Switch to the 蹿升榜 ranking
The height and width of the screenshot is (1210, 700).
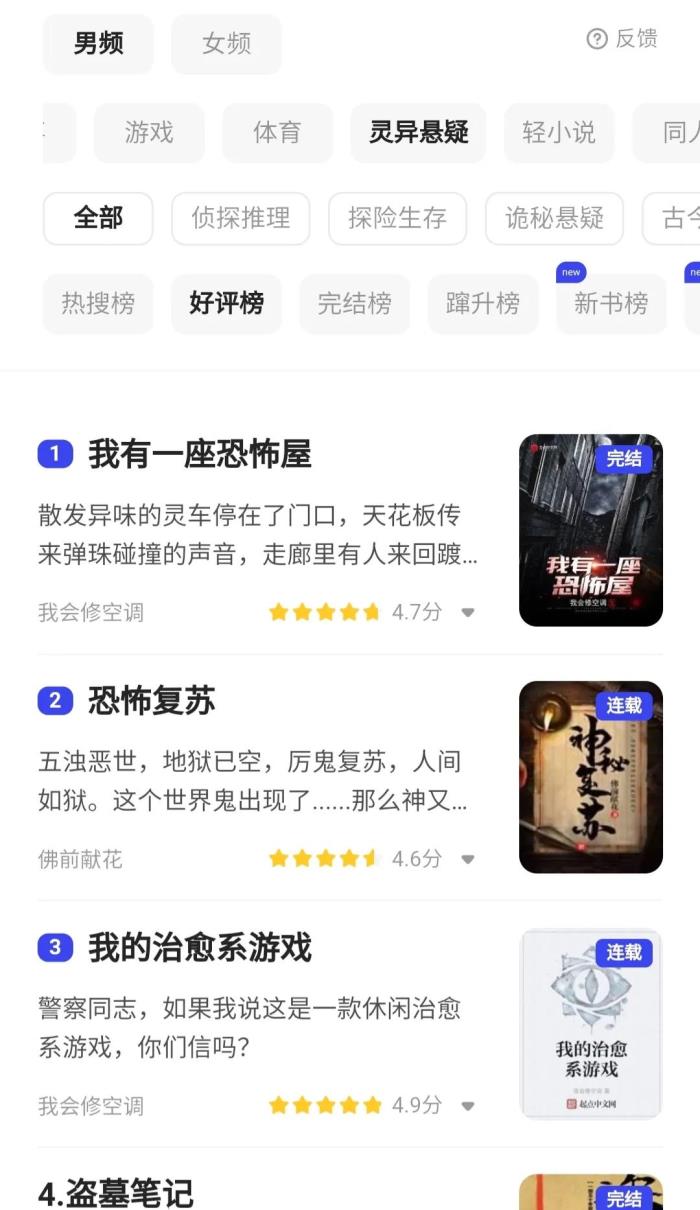click(483, 304)
